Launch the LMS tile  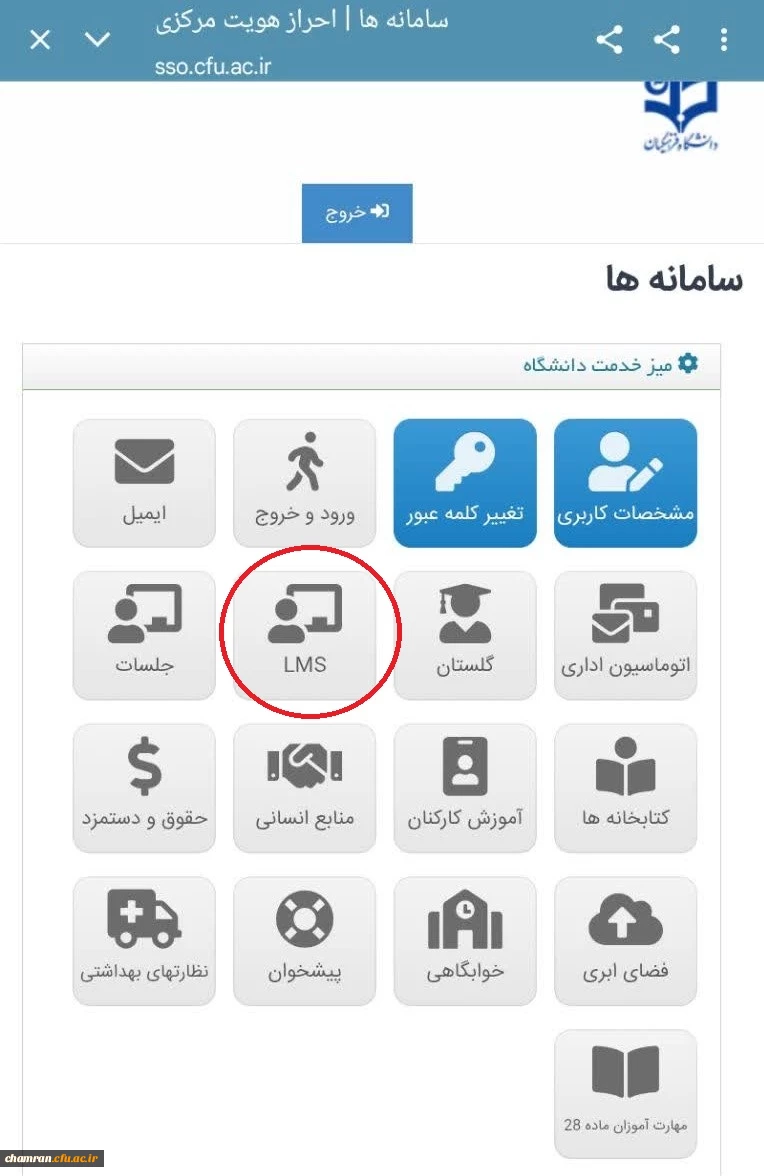tap(304, 635)
